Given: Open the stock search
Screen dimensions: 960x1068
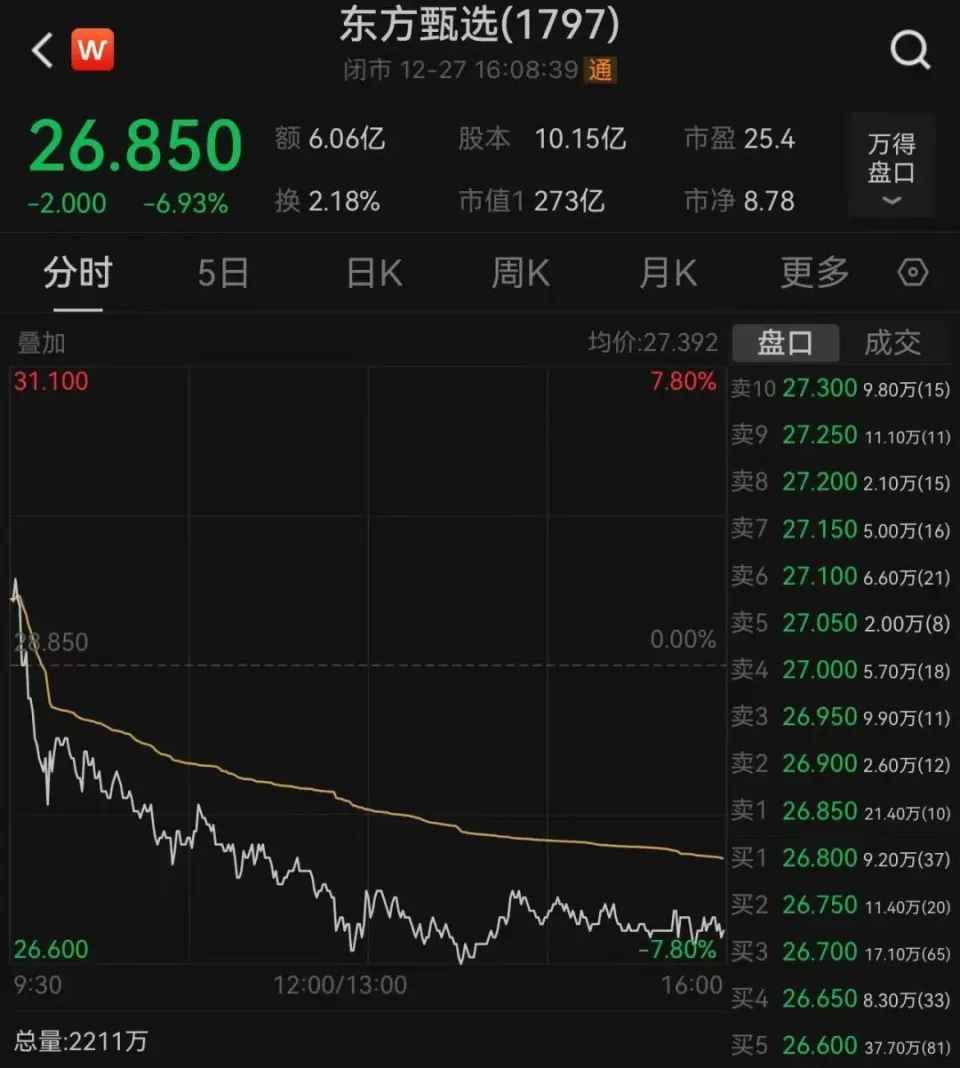Looking at the screenshot, I should click(x=910, y=49).
